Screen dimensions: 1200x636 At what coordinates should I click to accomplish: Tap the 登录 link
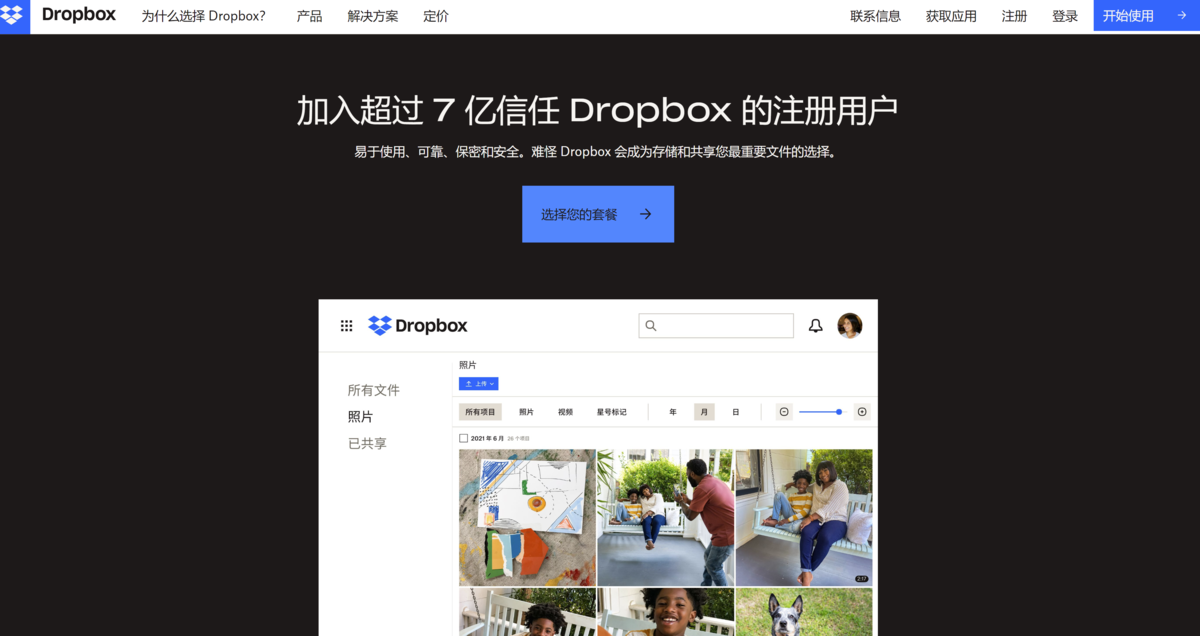tap(1065, 16)
